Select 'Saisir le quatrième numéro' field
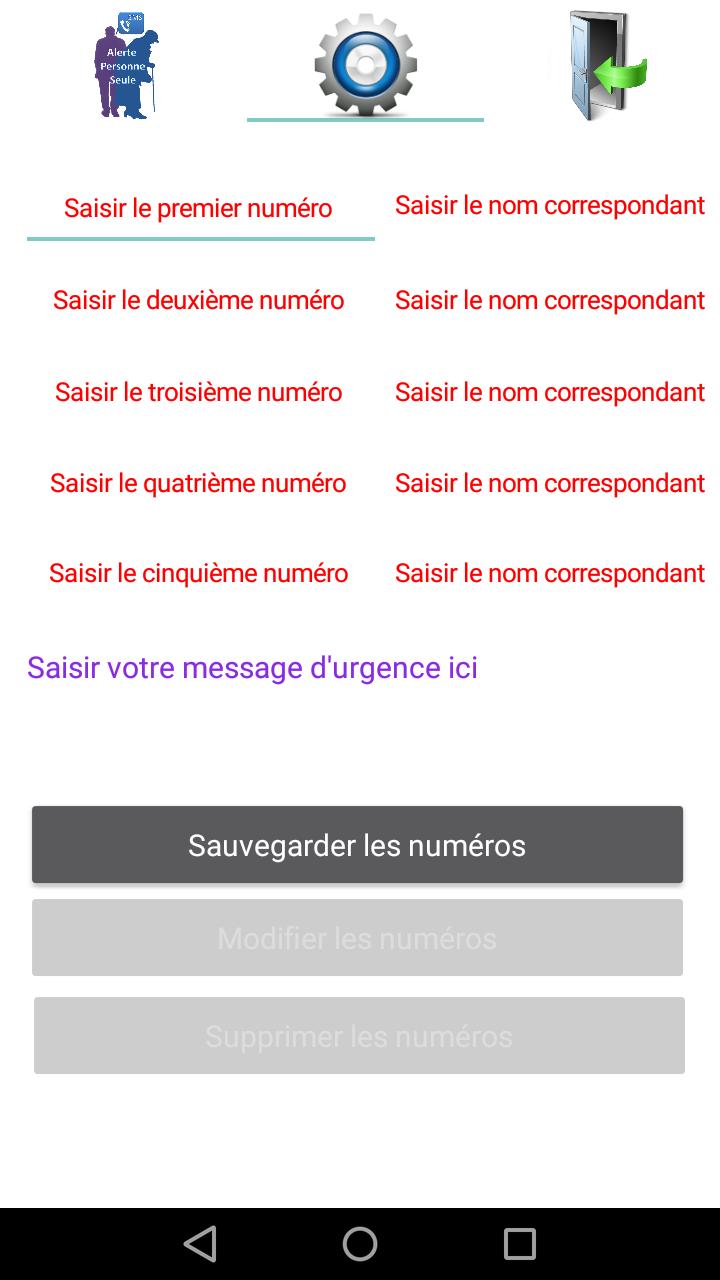Viewport: 720px width, 1280px height. (x=198, y=483)
